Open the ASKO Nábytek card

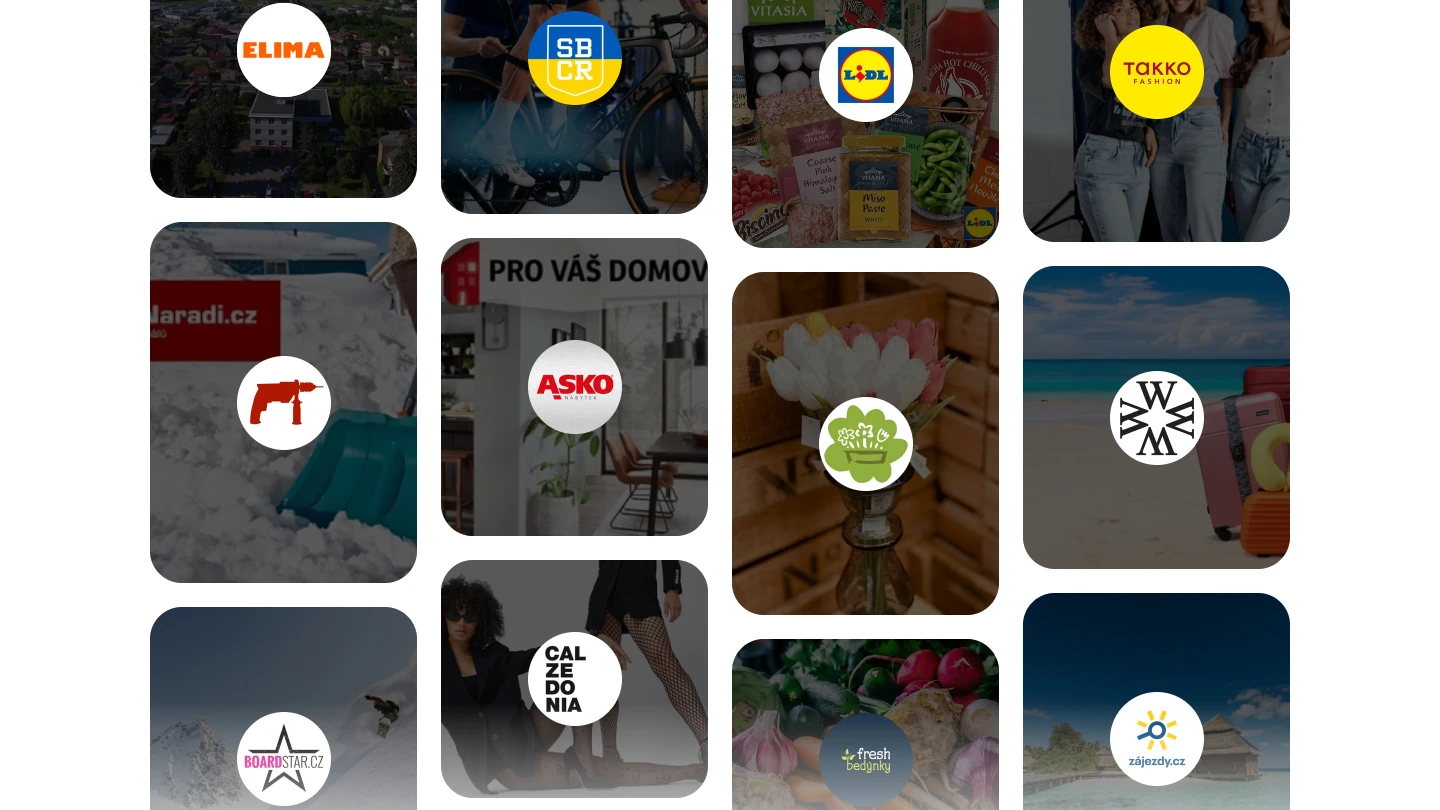(x=574, y=387)
